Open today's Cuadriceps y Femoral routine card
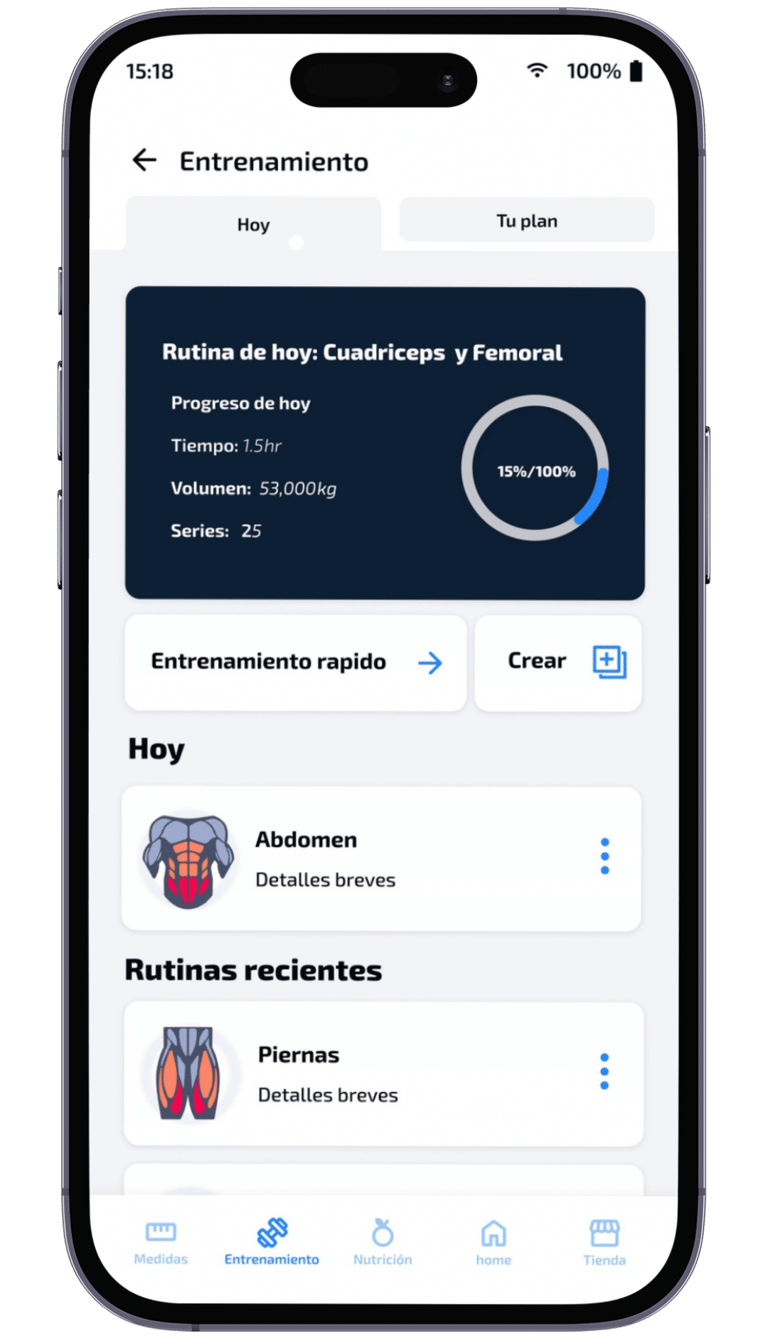 [x=384, y=443]
